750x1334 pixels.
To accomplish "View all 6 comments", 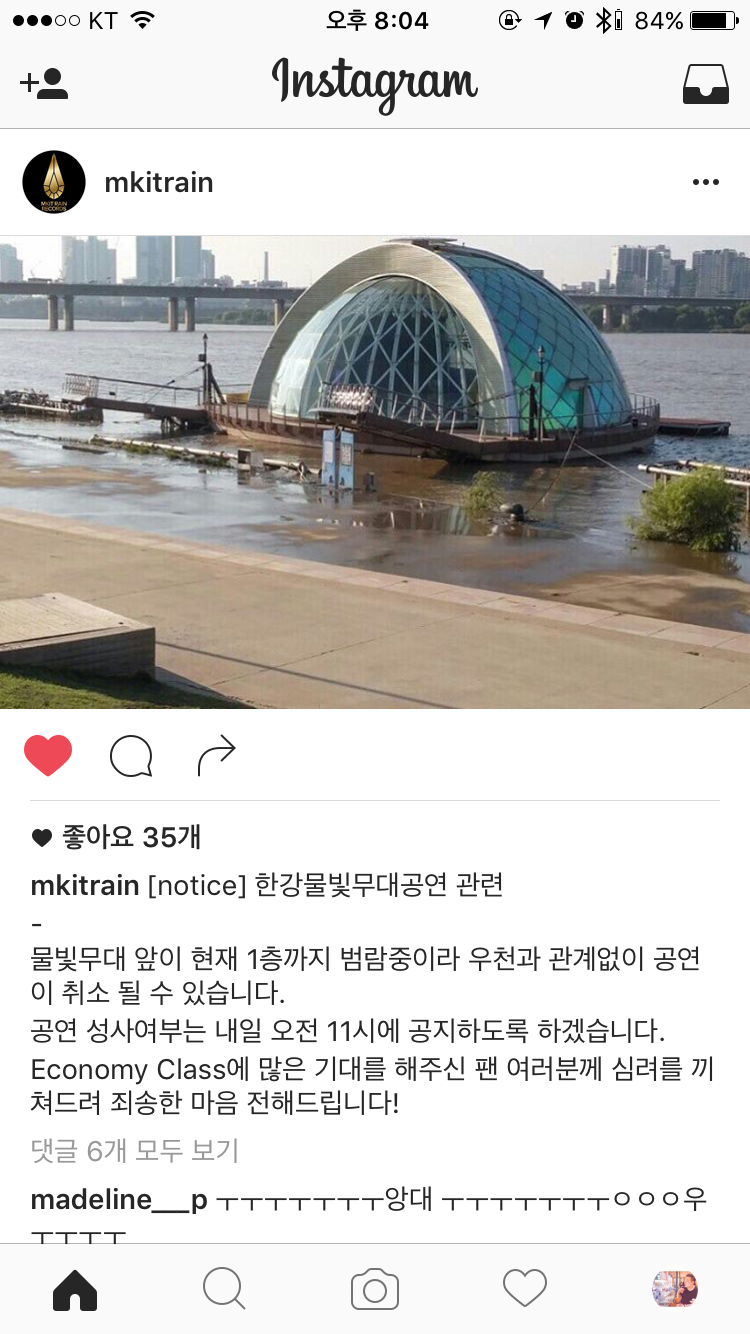I will [135, 1151].
